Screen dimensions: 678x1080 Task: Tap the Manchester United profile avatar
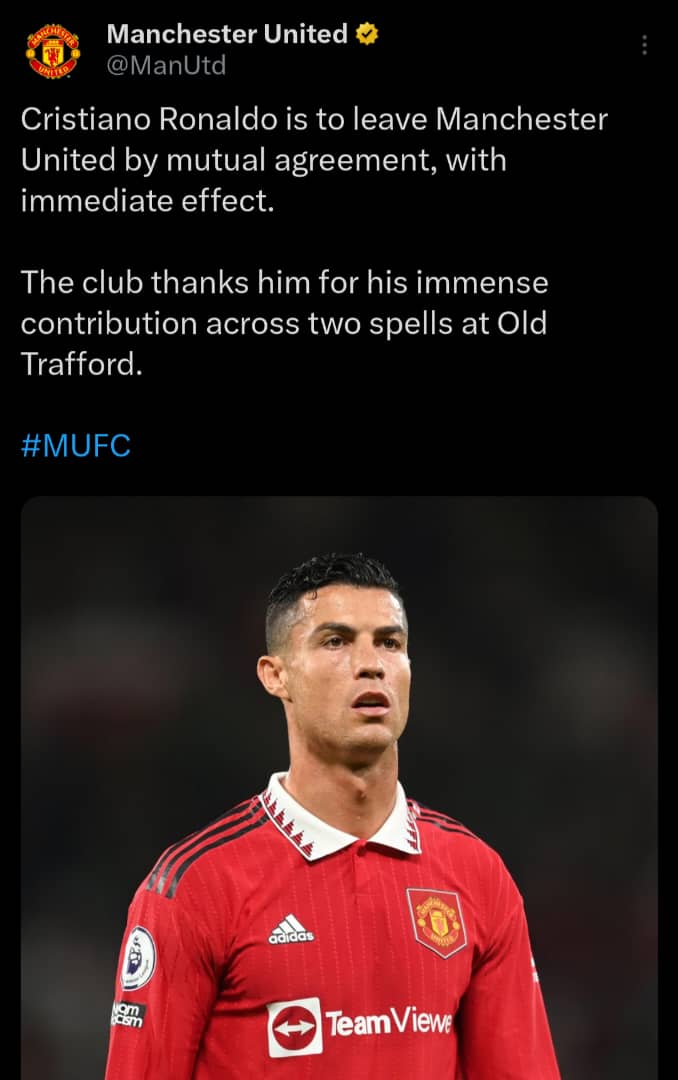tap(53, 49)
